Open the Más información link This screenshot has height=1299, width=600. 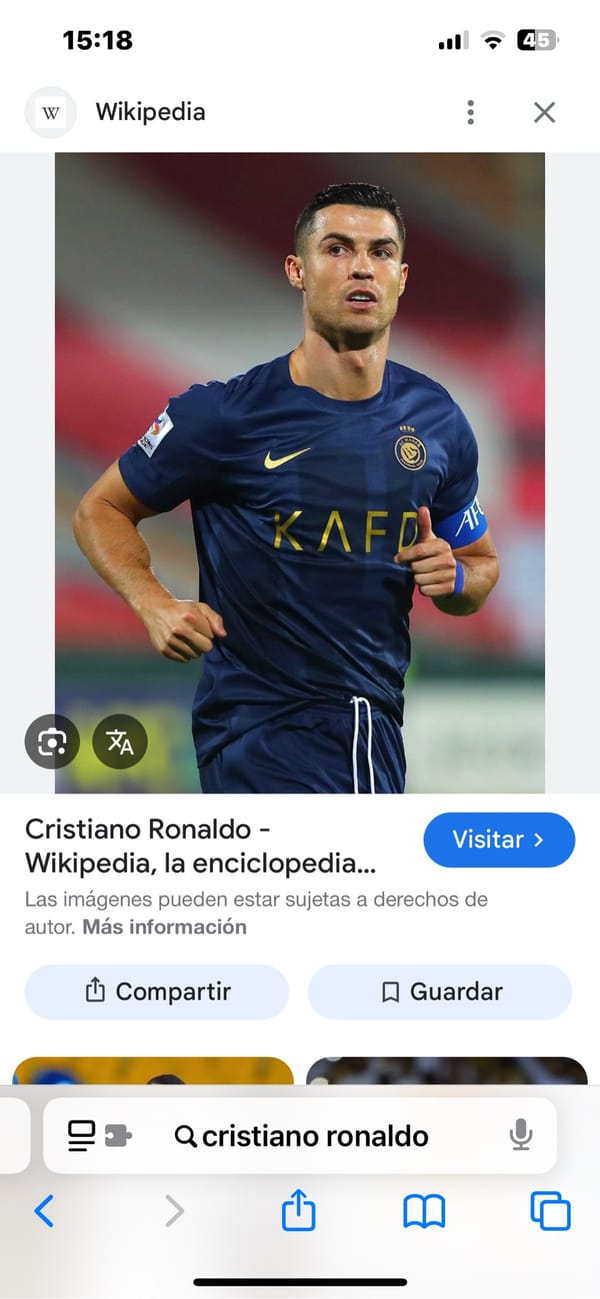164,927
